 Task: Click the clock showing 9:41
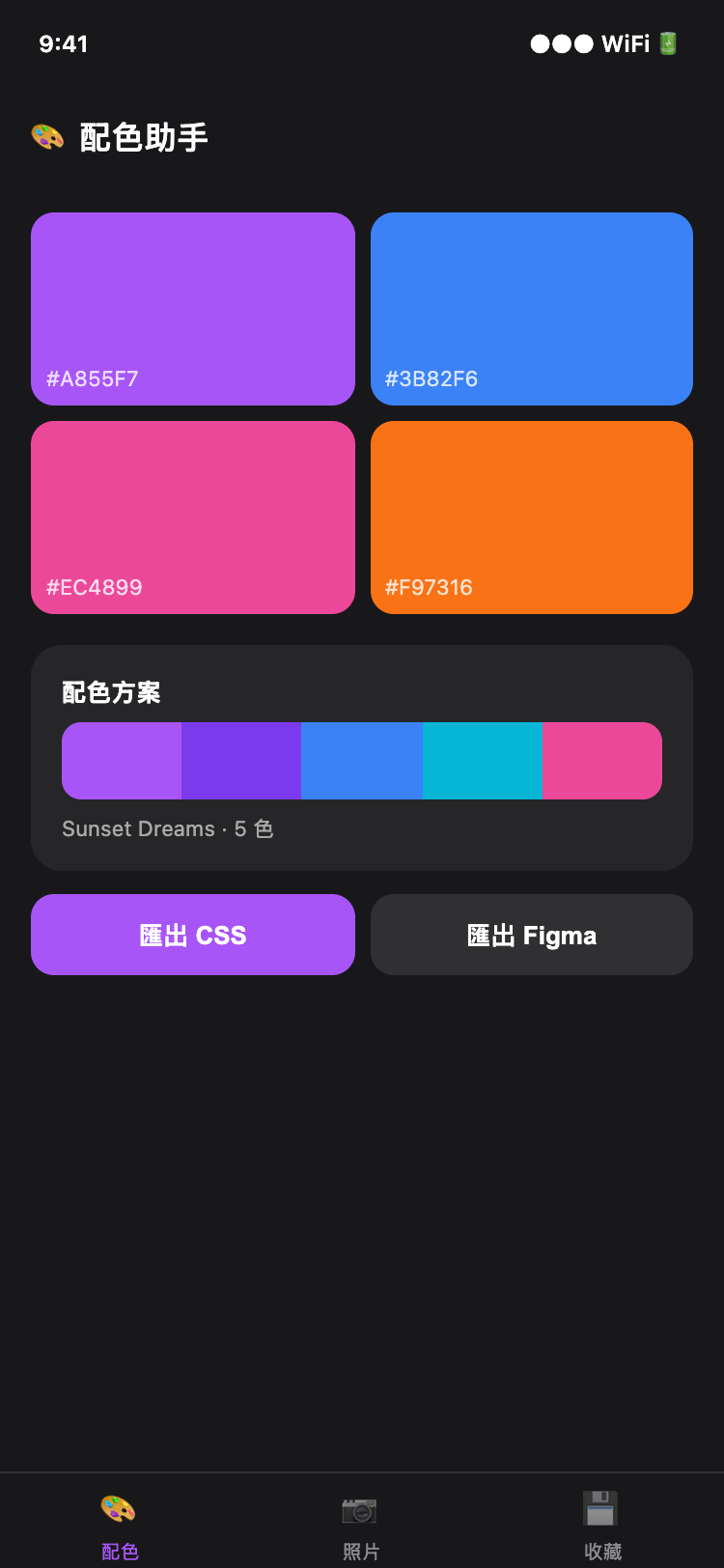tap(64, 43)
